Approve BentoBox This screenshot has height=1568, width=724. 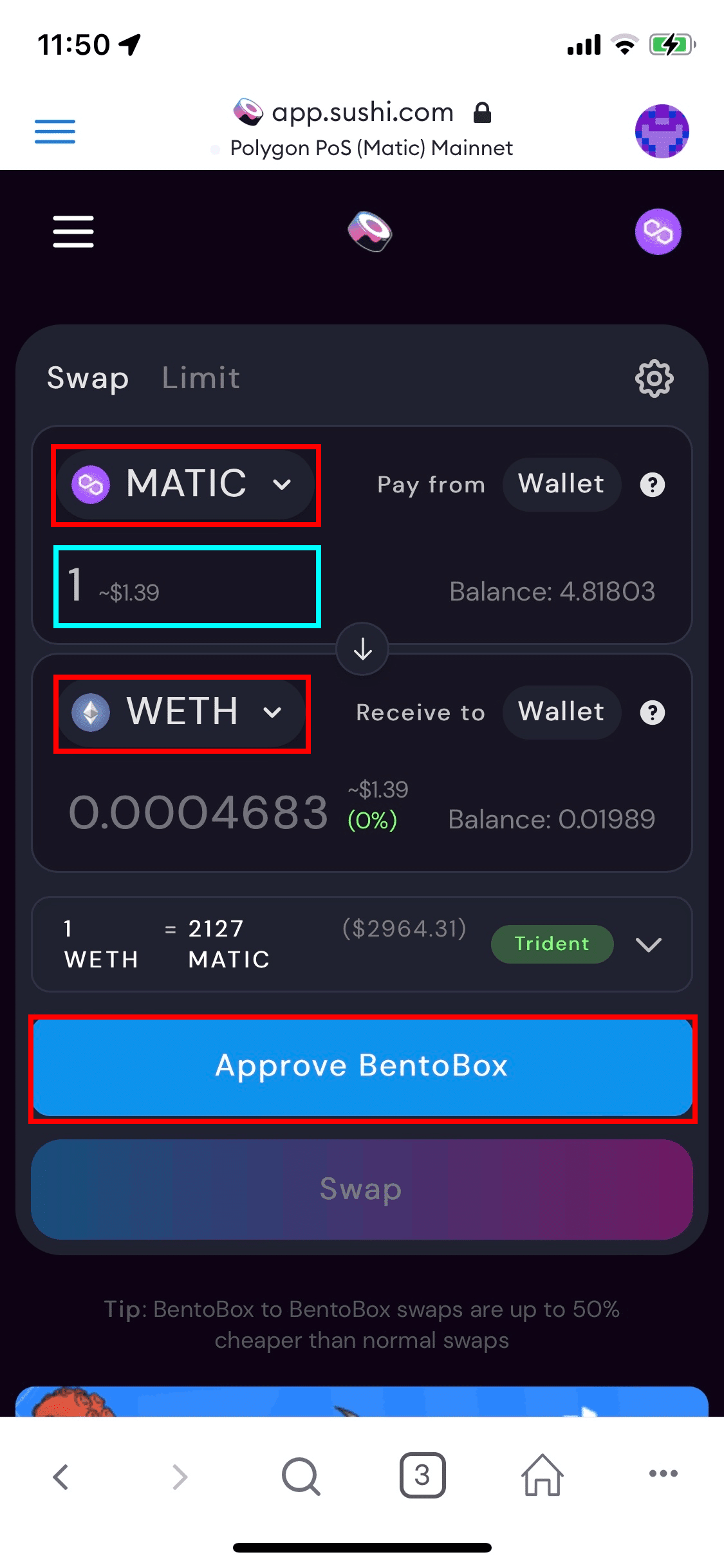click(362, 1067)
